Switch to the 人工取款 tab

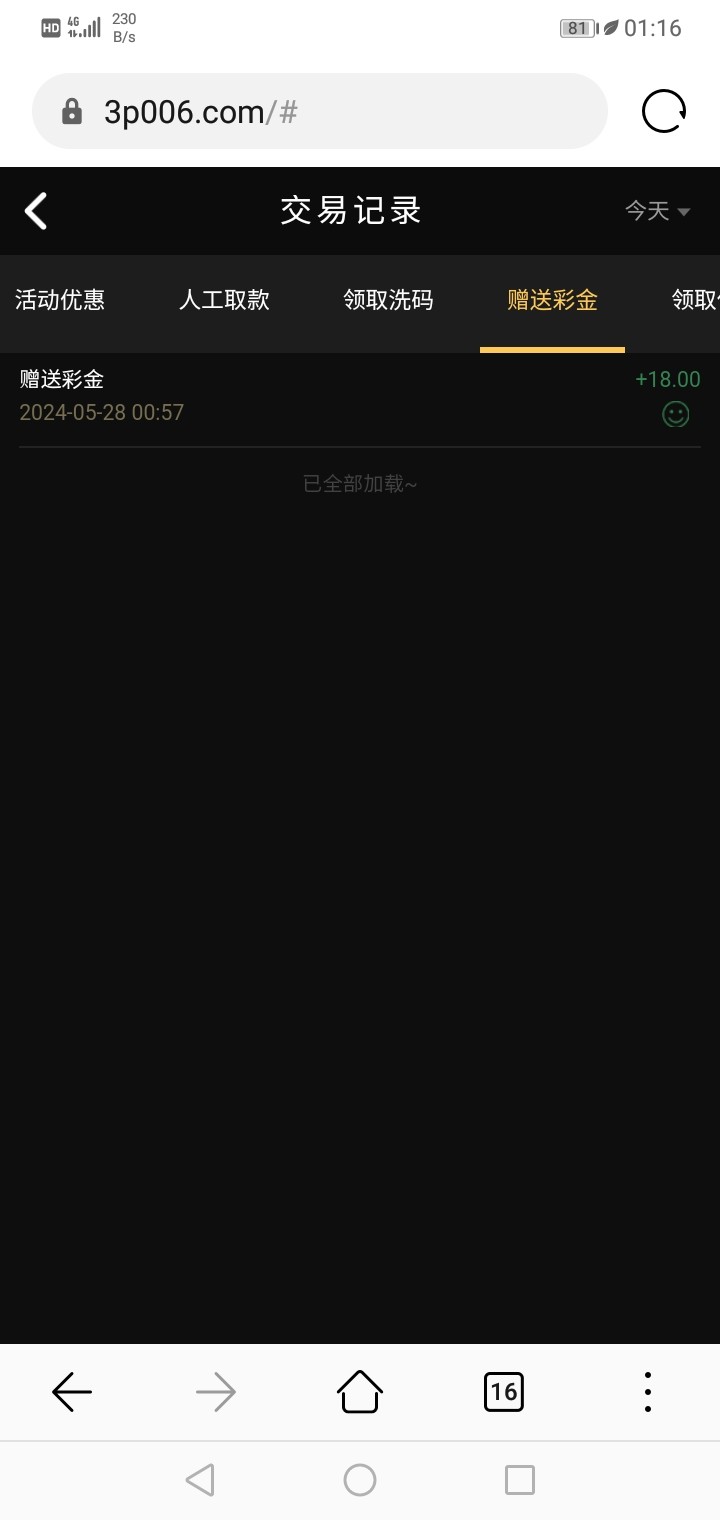point(224,300)
